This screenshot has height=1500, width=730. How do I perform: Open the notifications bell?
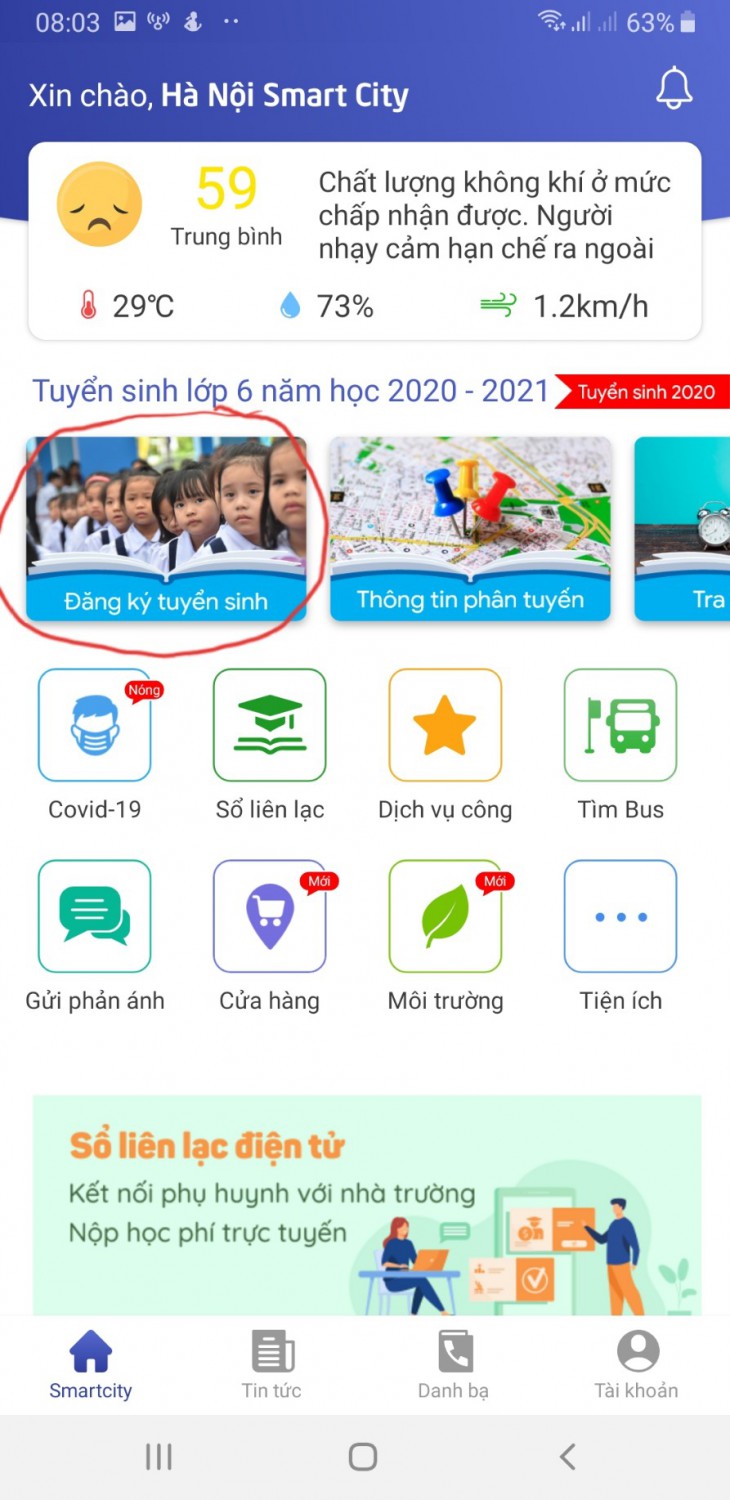tap(674, 89)
